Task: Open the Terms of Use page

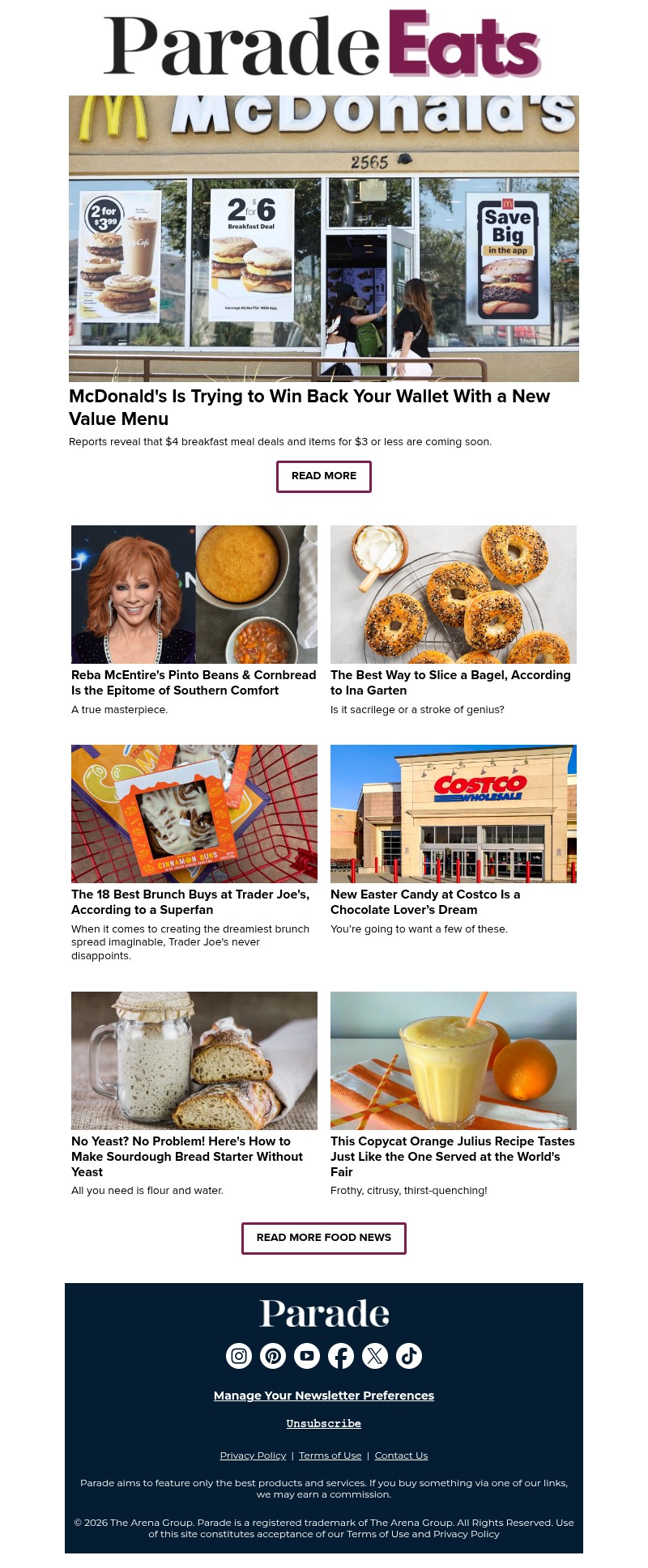Action: pos(330,1455)
